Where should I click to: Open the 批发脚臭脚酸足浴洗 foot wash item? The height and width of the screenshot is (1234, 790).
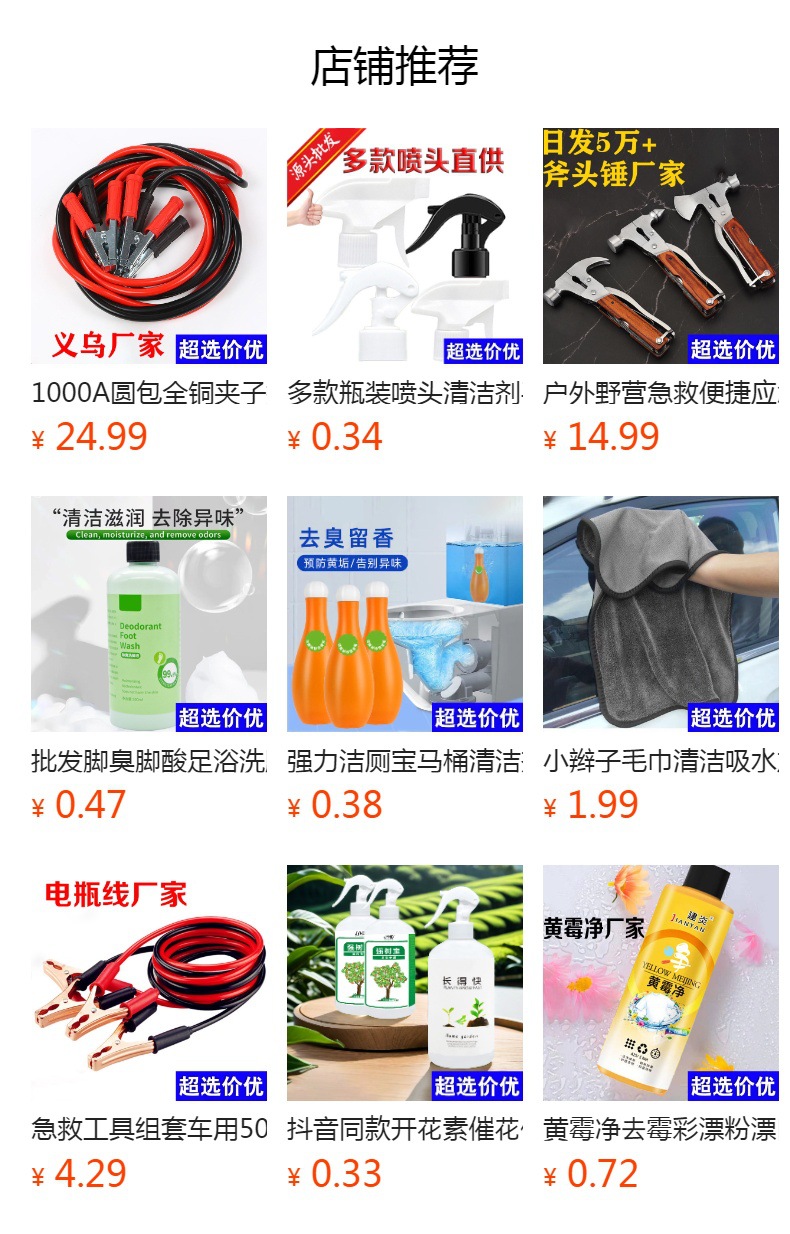148,614
